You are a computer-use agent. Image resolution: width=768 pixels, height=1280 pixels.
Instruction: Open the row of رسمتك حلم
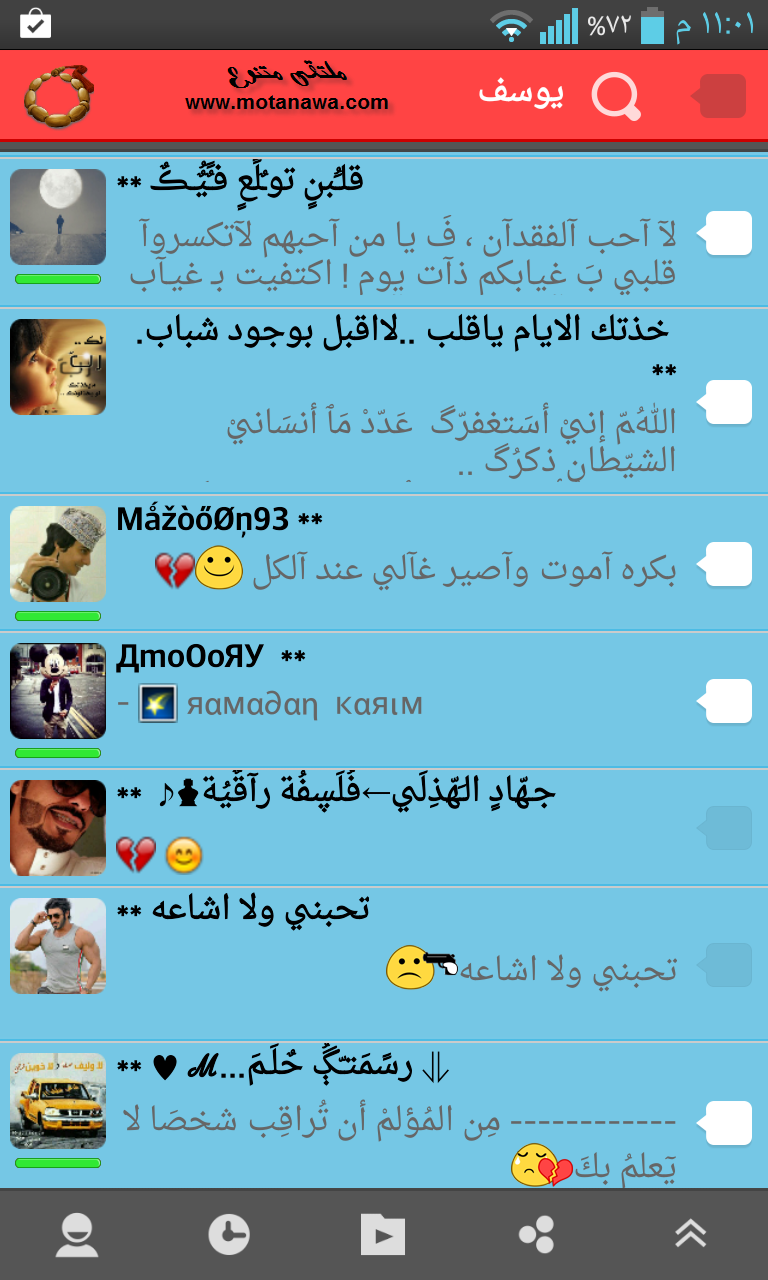coord(400,1115)
